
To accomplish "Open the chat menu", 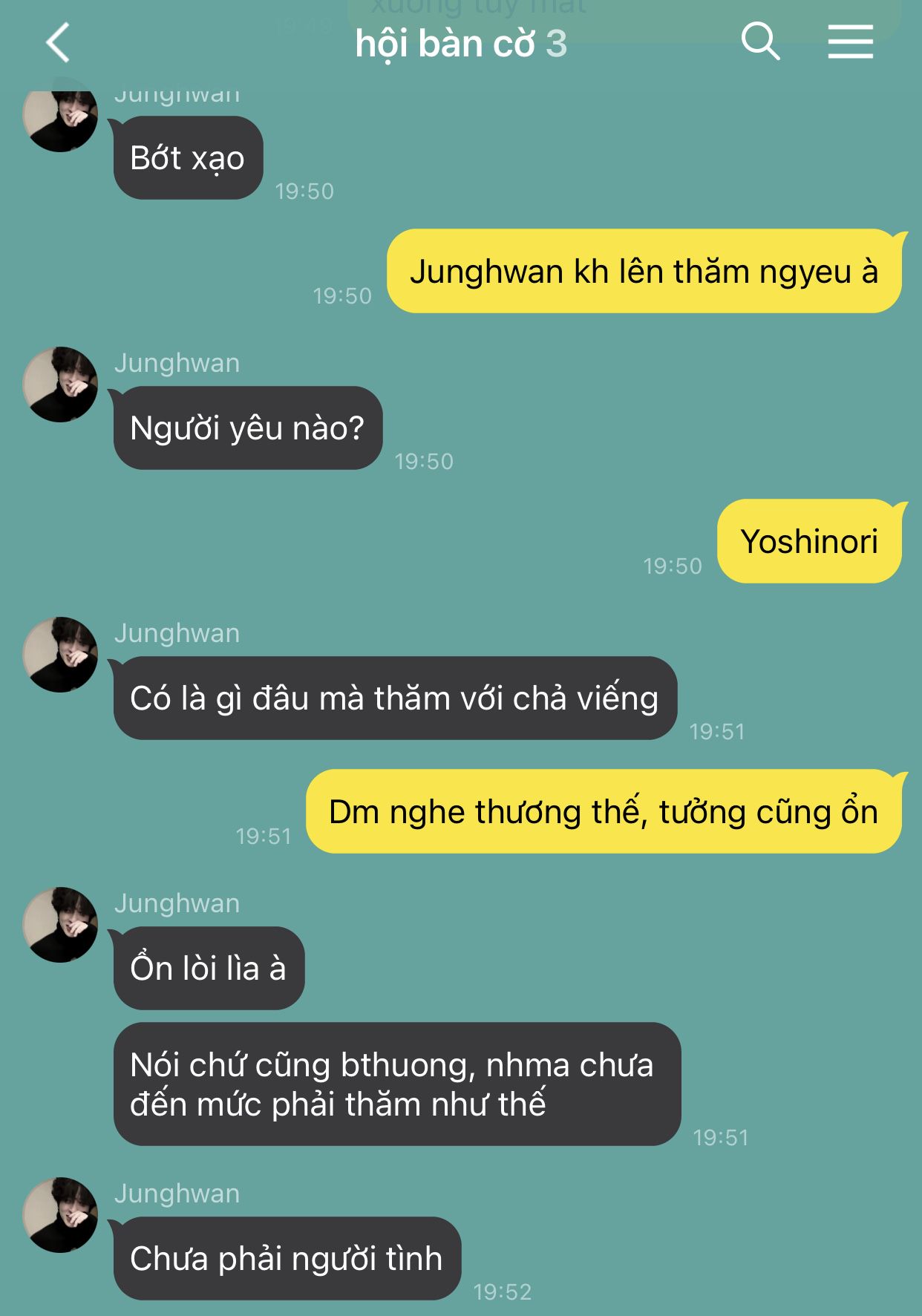I will tap(851, 42).
